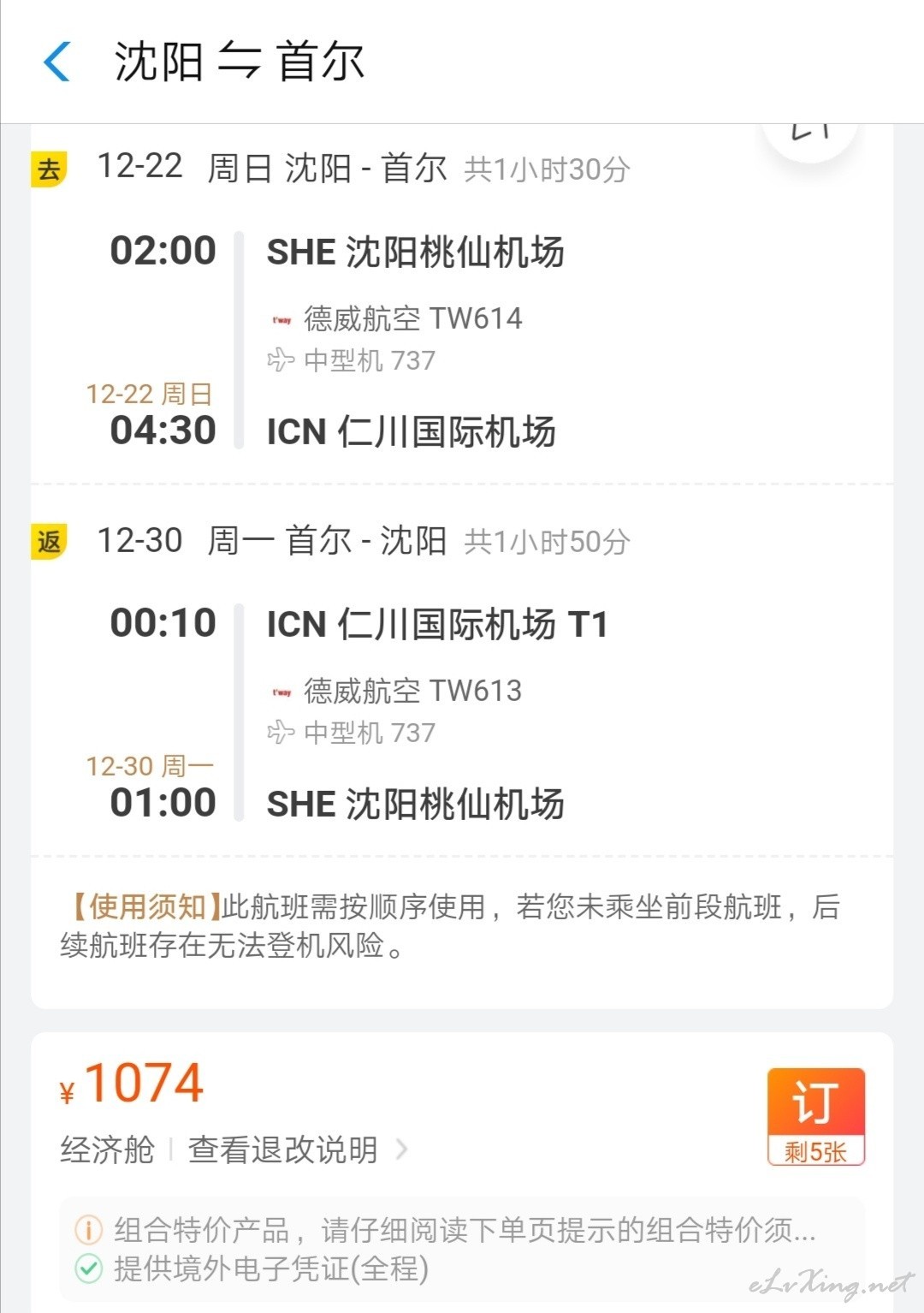Open 查看退改说明 refund and change rules
The height and width of the screenshot is (1313, 924).
tap(296, 1150)
